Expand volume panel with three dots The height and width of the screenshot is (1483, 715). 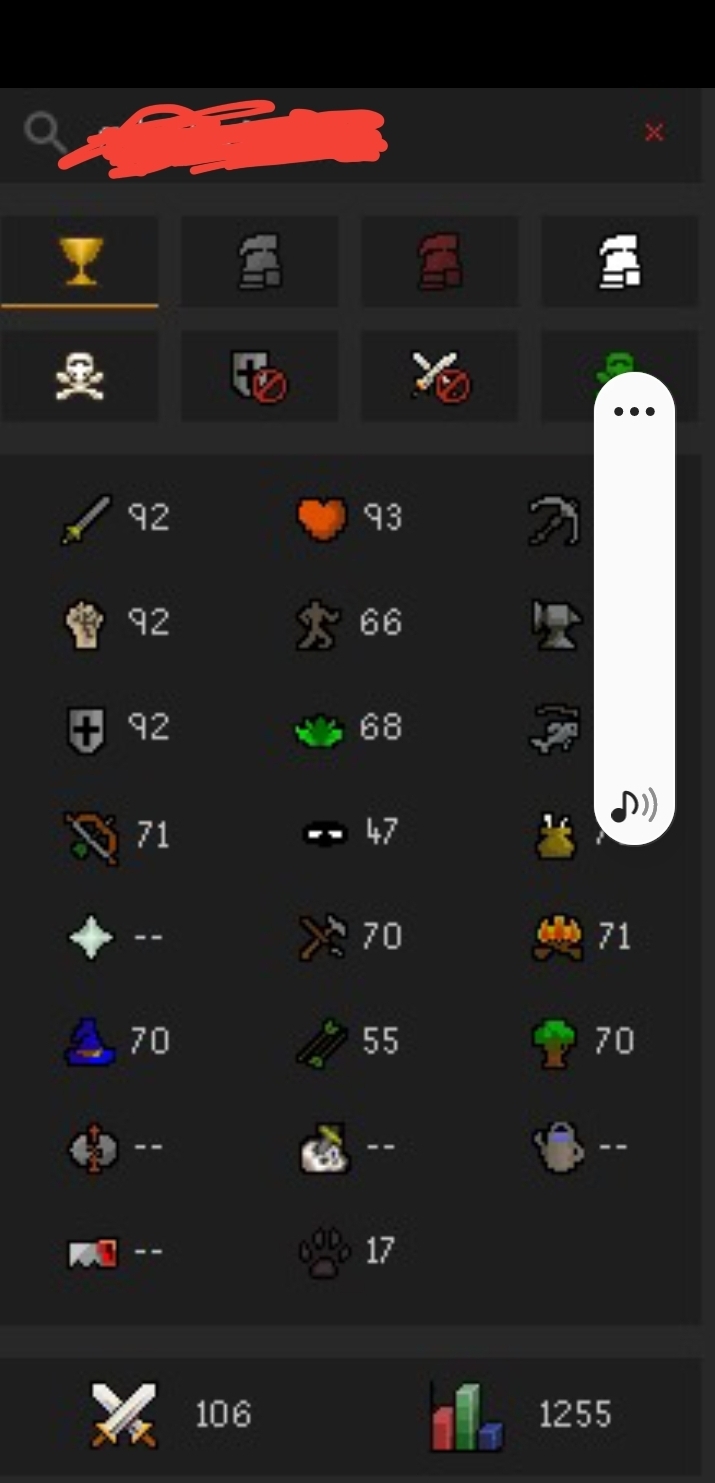point(634,411)
